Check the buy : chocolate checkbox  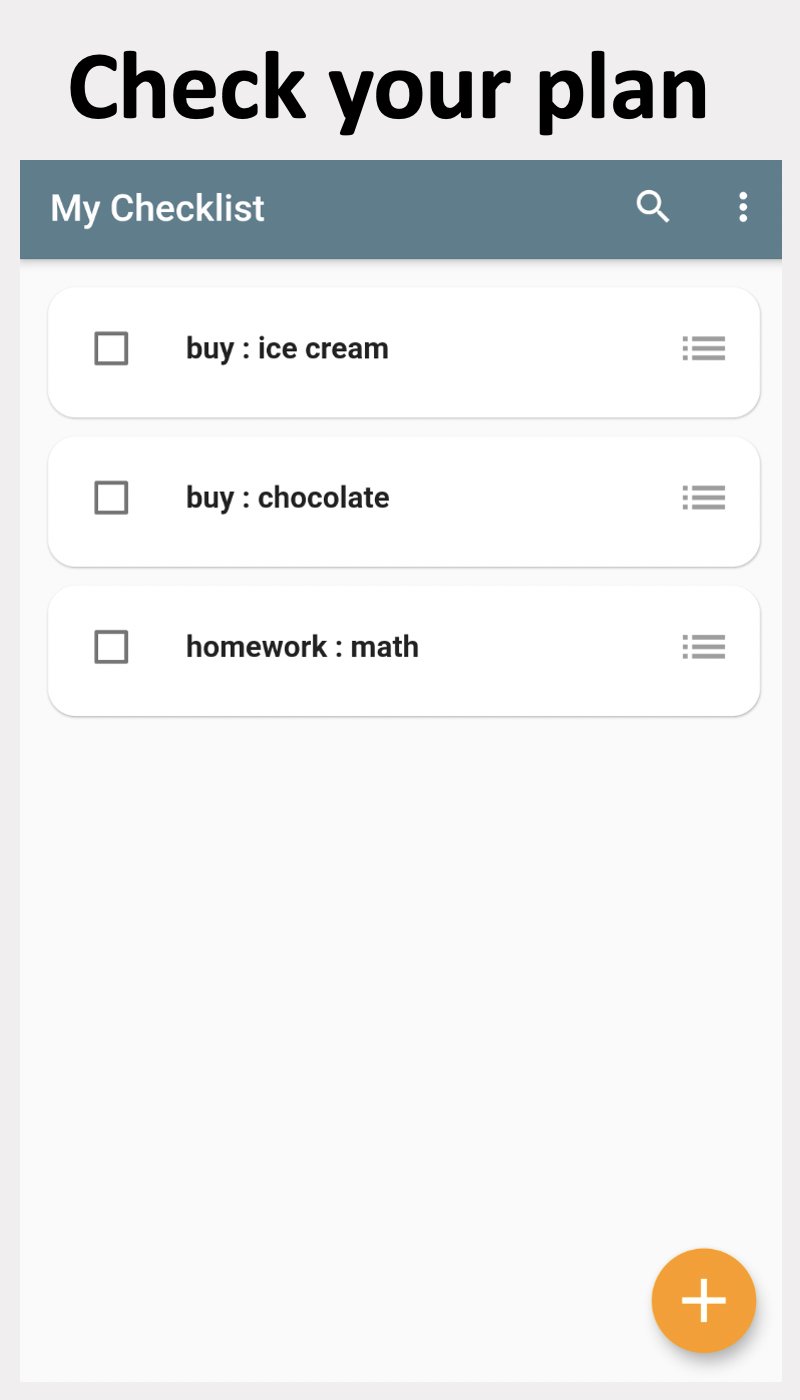[111, 497]
